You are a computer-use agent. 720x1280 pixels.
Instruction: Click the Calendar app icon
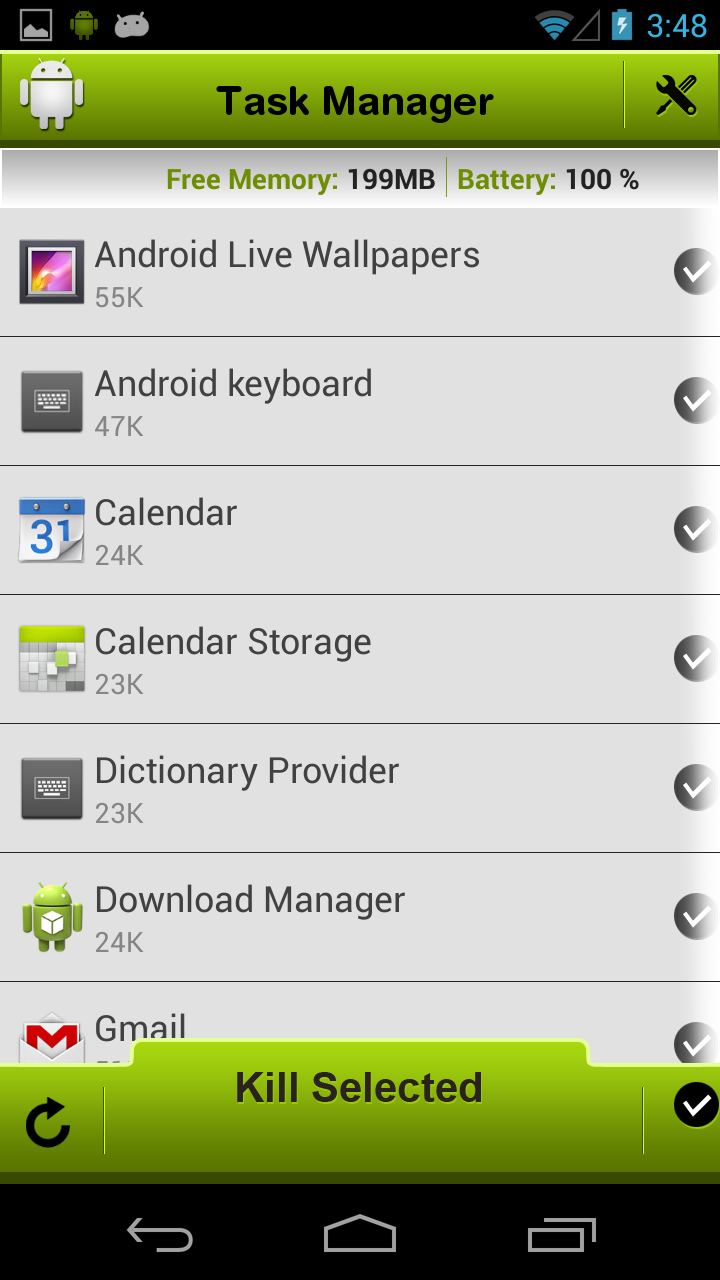(x=51, y=529)
